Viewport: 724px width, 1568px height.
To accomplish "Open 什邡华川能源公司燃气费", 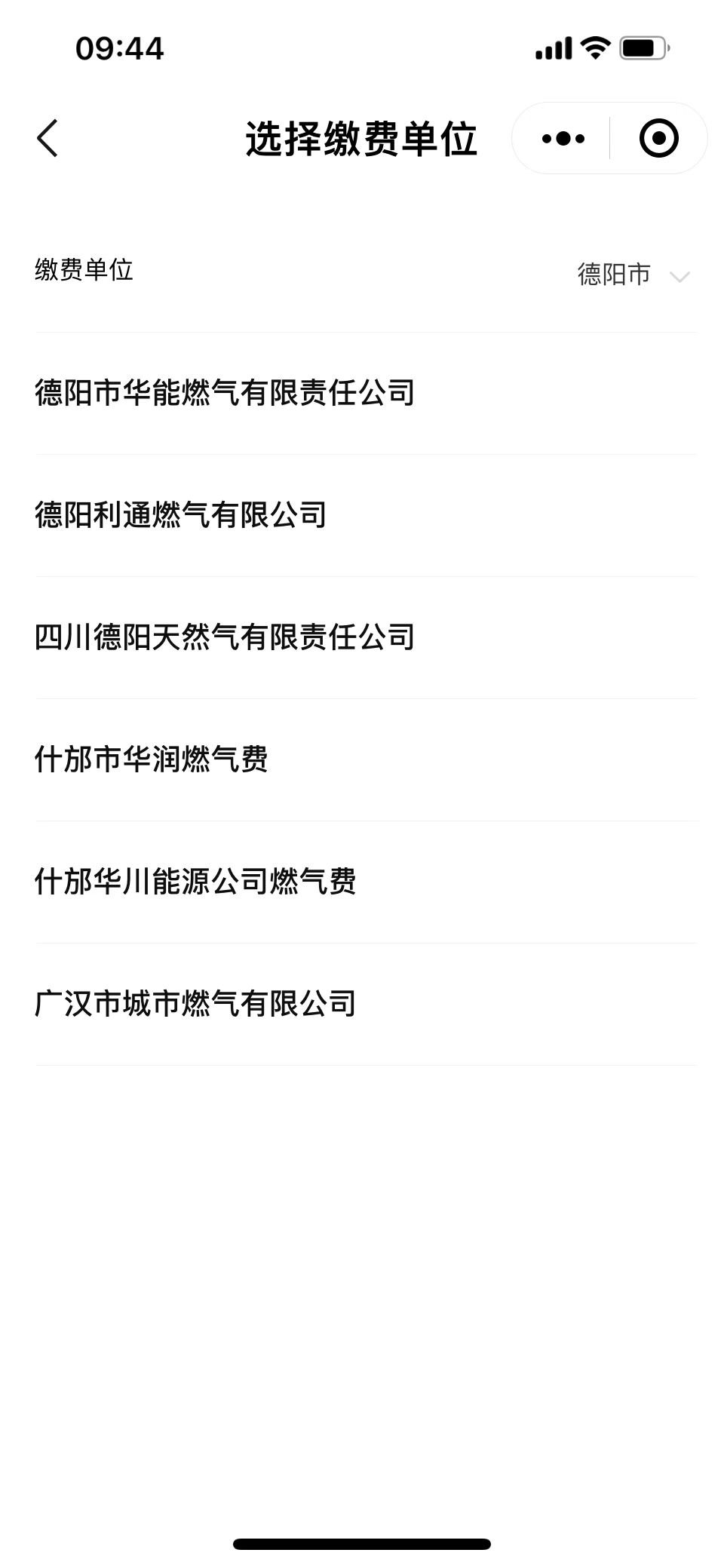I will pyautogui.click(x=195, y=882).
